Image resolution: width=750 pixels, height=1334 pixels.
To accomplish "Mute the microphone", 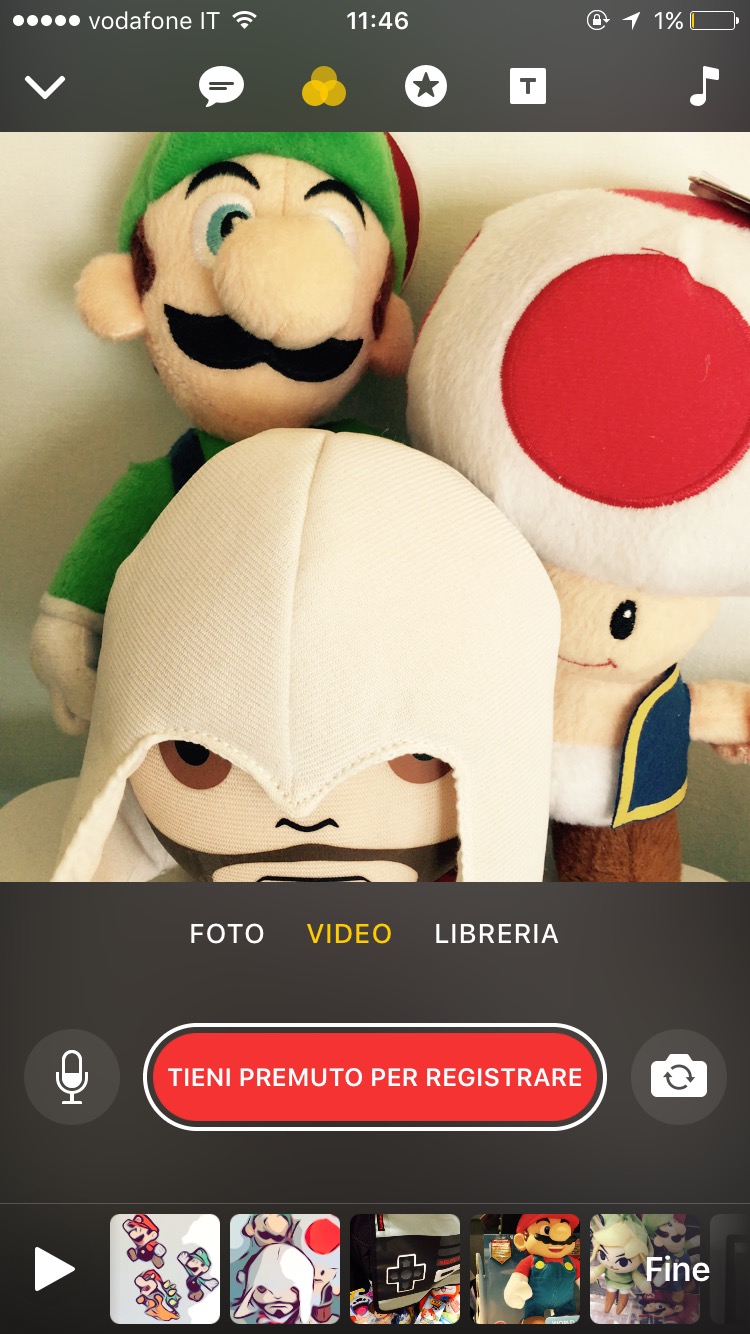I will tap(72, 1077).
